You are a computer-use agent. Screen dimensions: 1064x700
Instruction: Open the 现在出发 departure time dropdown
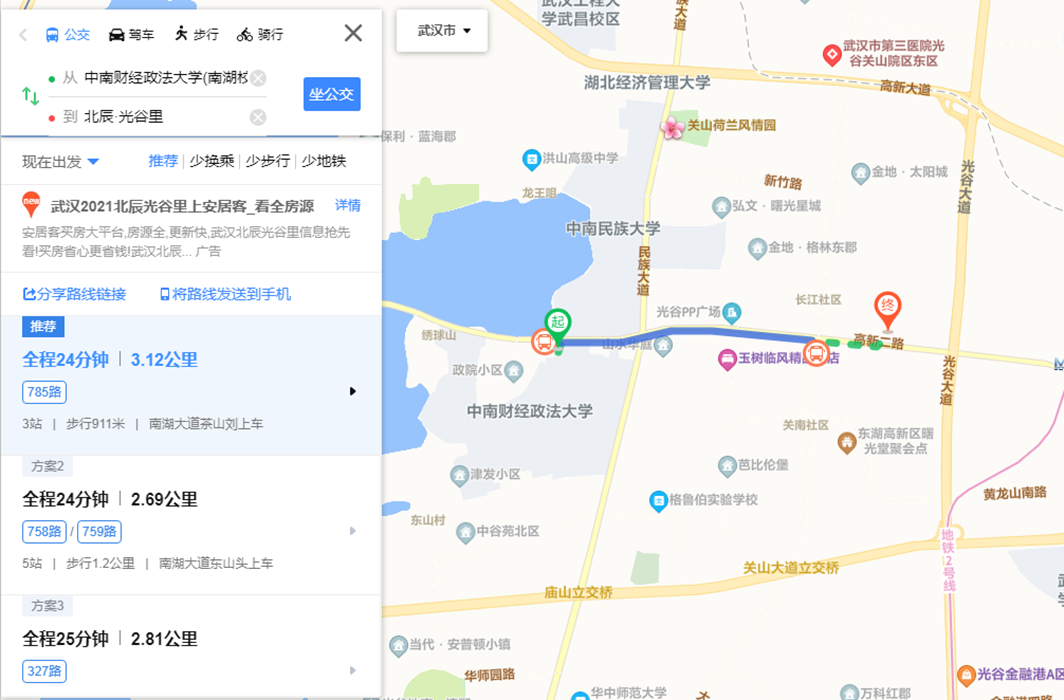(x=61, y=161)
